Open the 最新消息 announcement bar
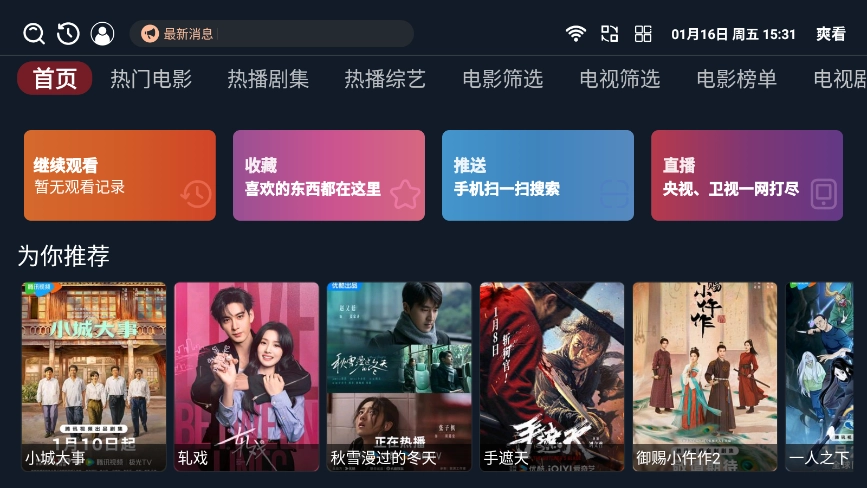Image resolution: width=867 pixels, height=488 pixels. pos(271,34)
